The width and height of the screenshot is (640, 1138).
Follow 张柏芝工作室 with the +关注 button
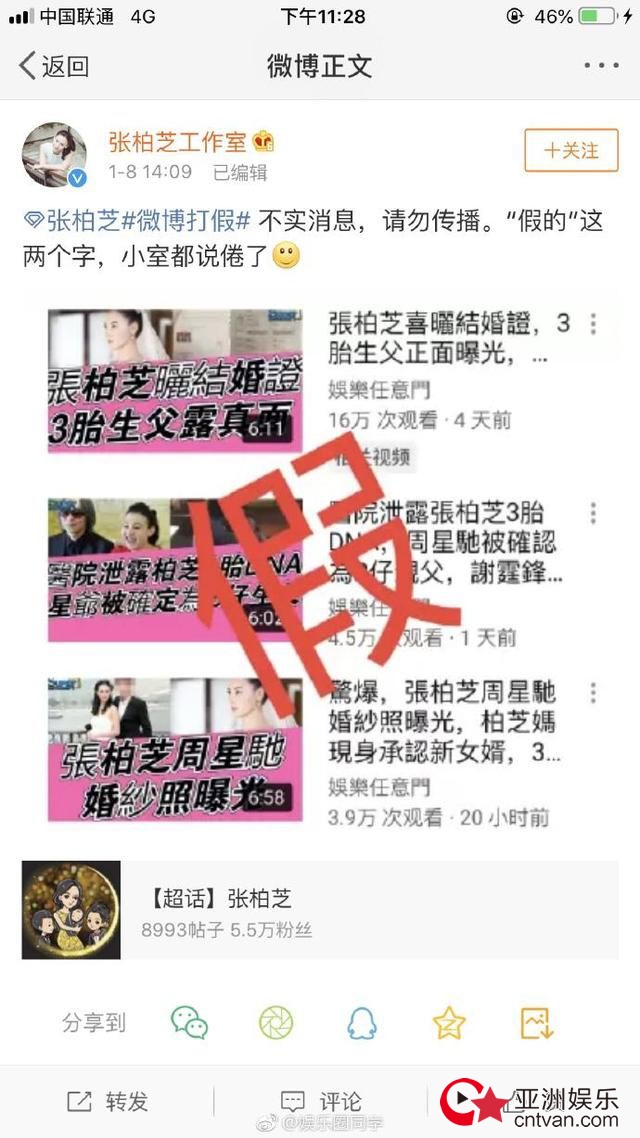click(571, 151)
